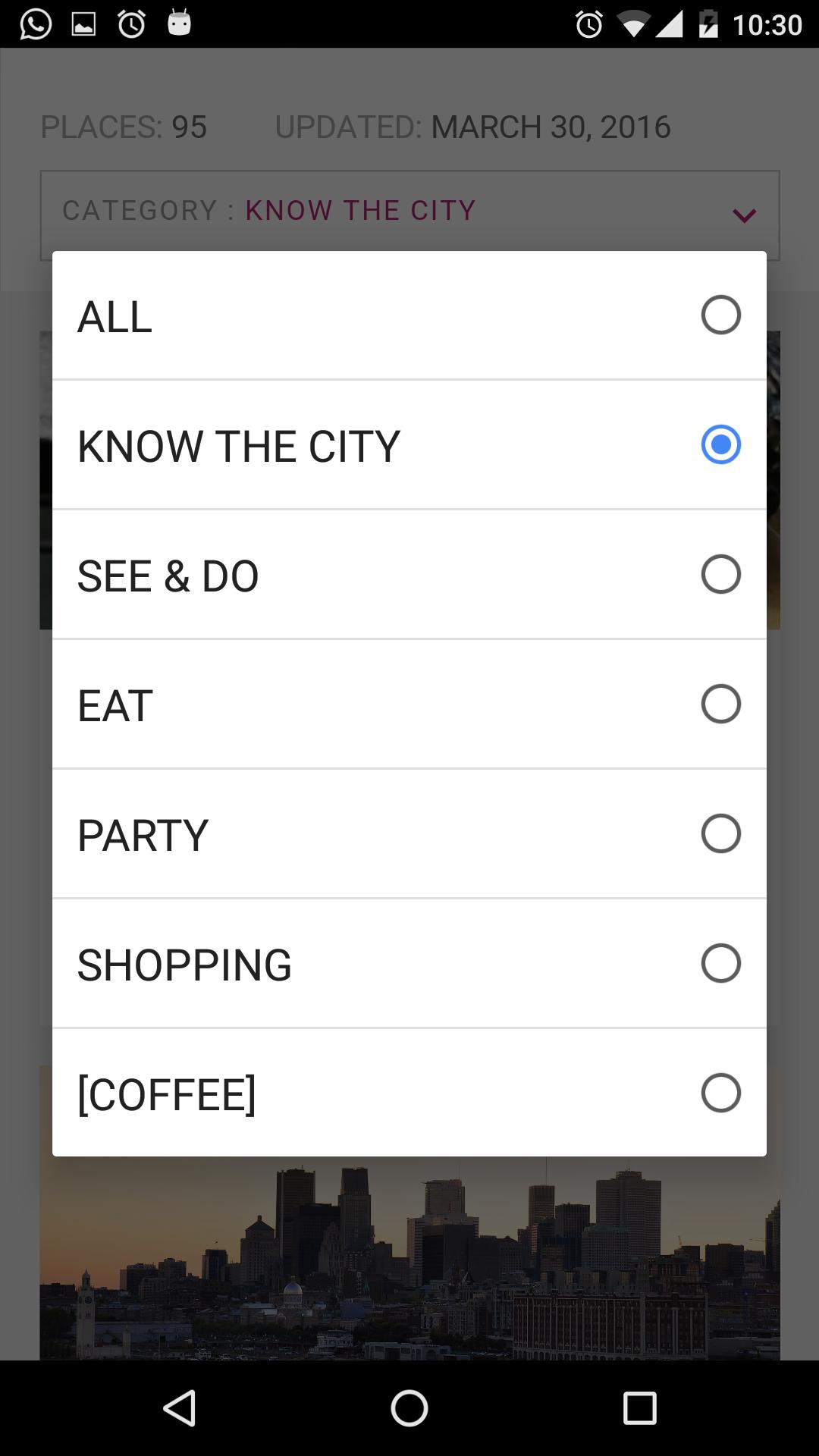Image resolution: width=819 pixels, height=1456 pixels.
Task: Tap the Android system notification icon
Action: 180,23
